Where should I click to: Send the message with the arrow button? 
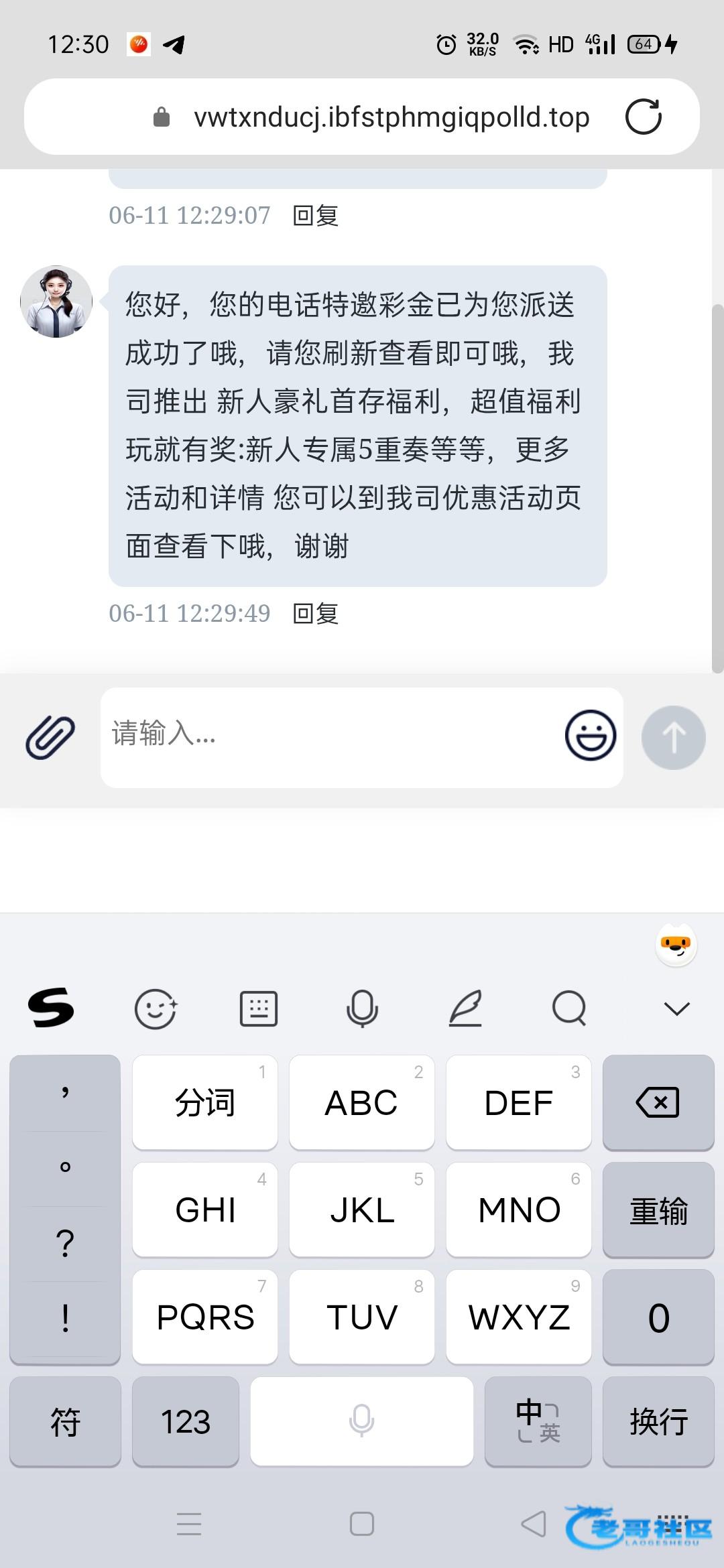(673, 737)
